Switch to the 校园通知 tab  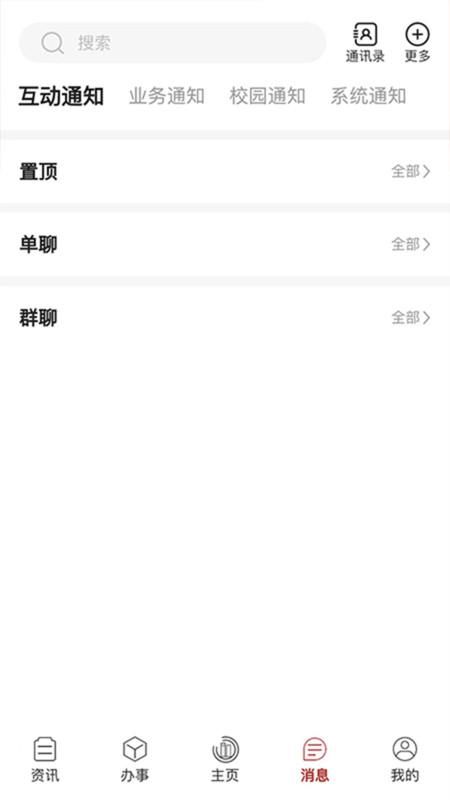tap(267, 96)
